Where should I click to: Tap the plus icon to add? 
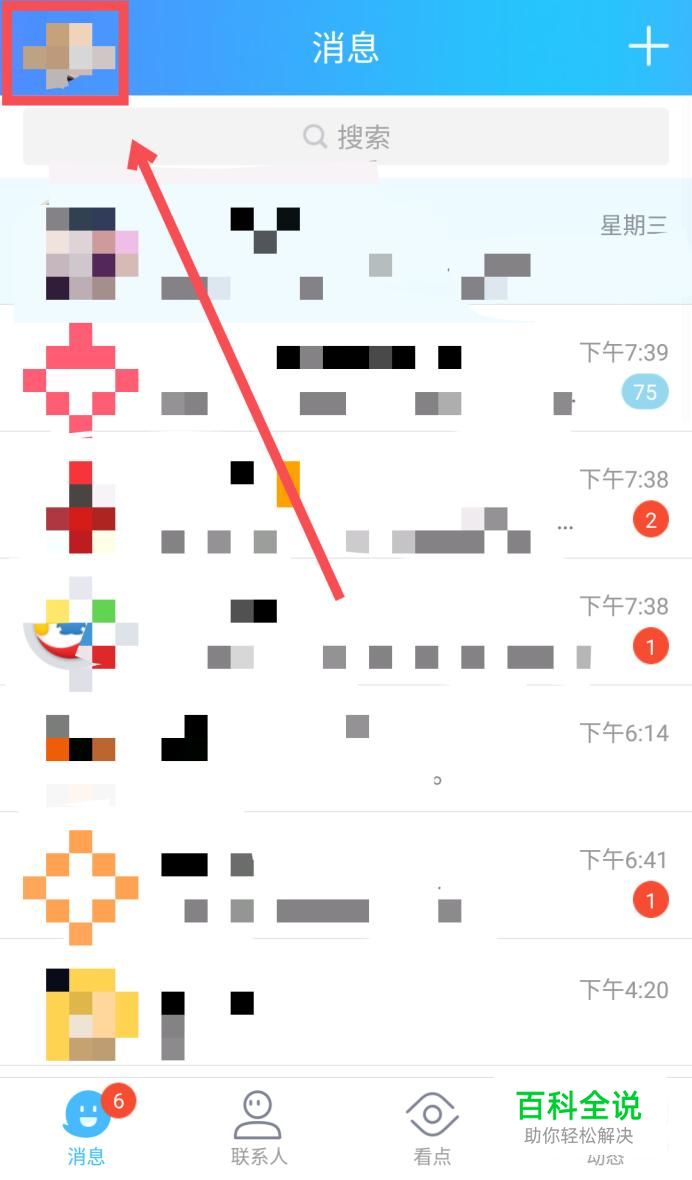(648, 46)
